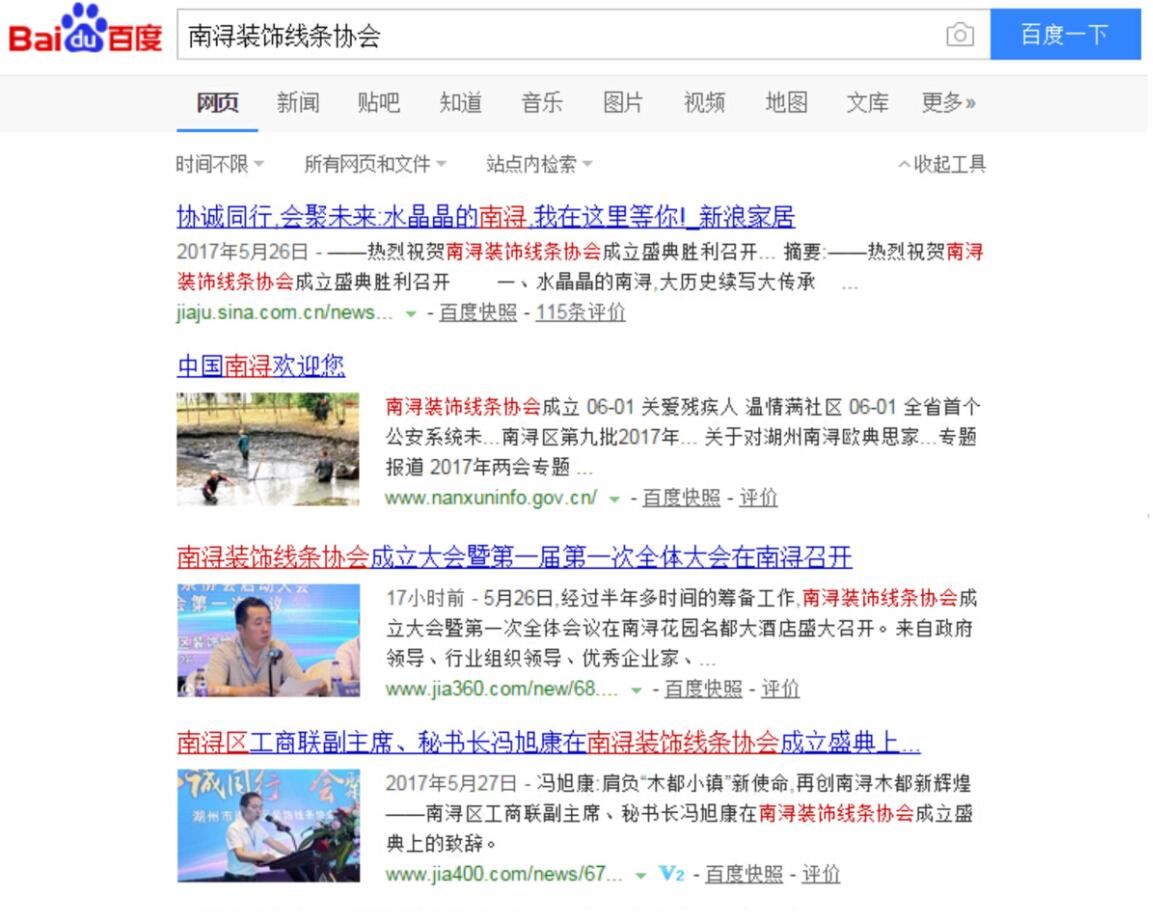Image resolution: width=1153 pixels, height=912 pixels.
Task: Open the 协诚同行,会聚未来 新浪家居 result
Action: 485,216
